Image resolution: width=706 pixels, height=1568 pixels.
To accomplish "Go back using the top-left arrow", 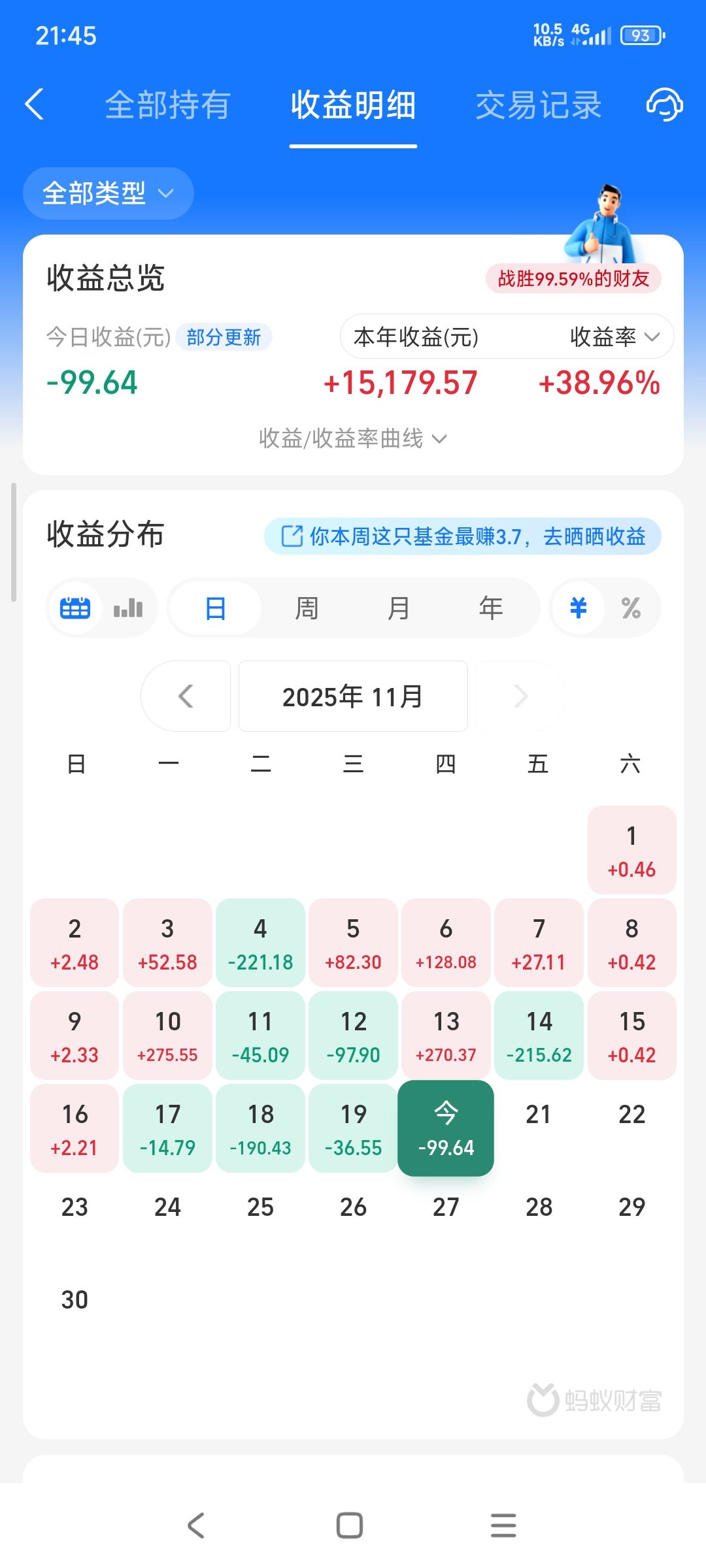I will (35, 105).
